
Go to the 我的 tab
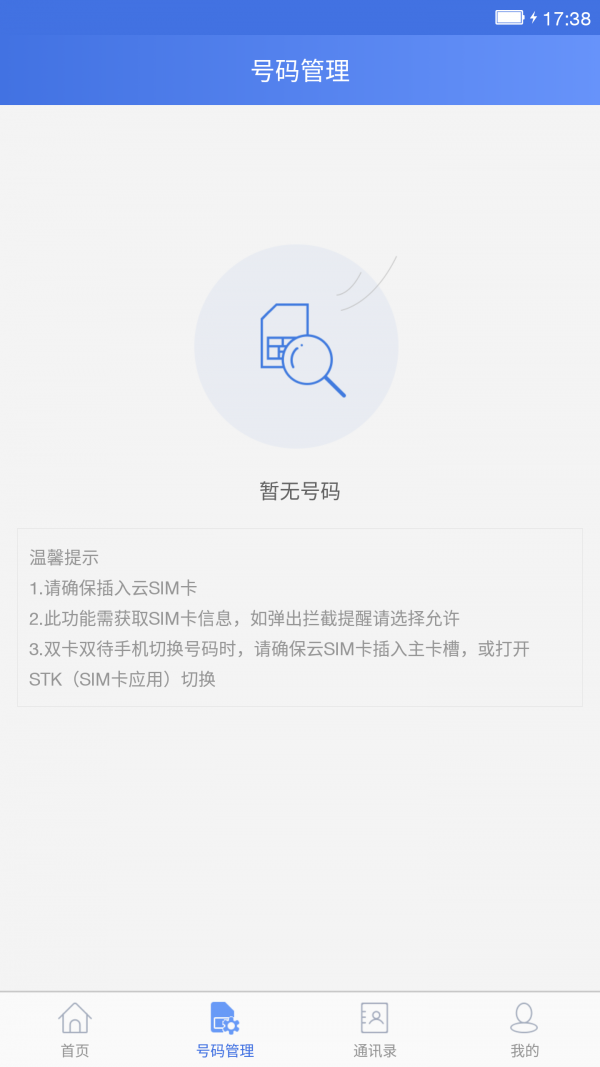click(x=524, y=1030)
